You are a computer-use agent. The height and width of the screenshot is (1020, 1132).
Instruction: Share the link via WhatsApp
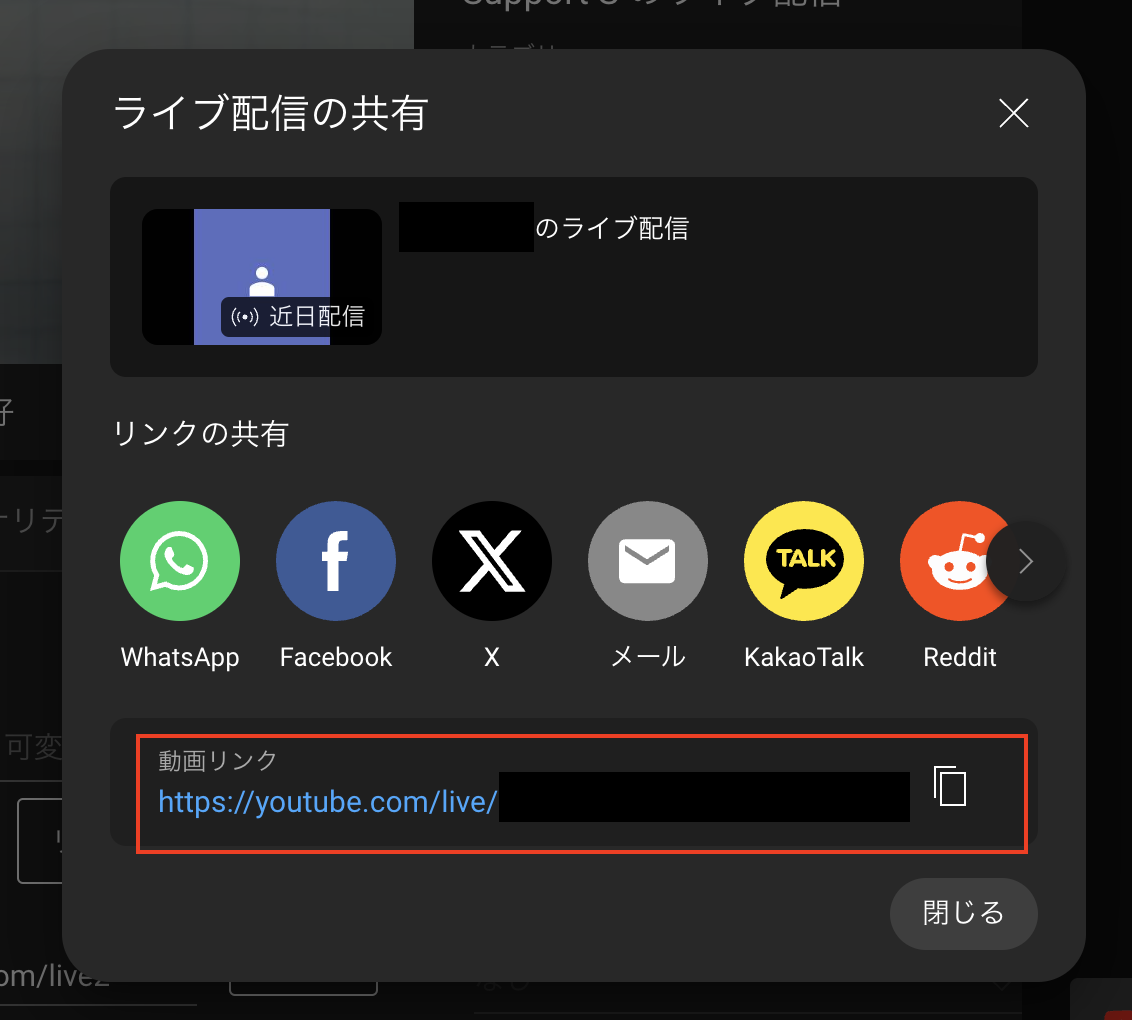click(x=180, y=561)
